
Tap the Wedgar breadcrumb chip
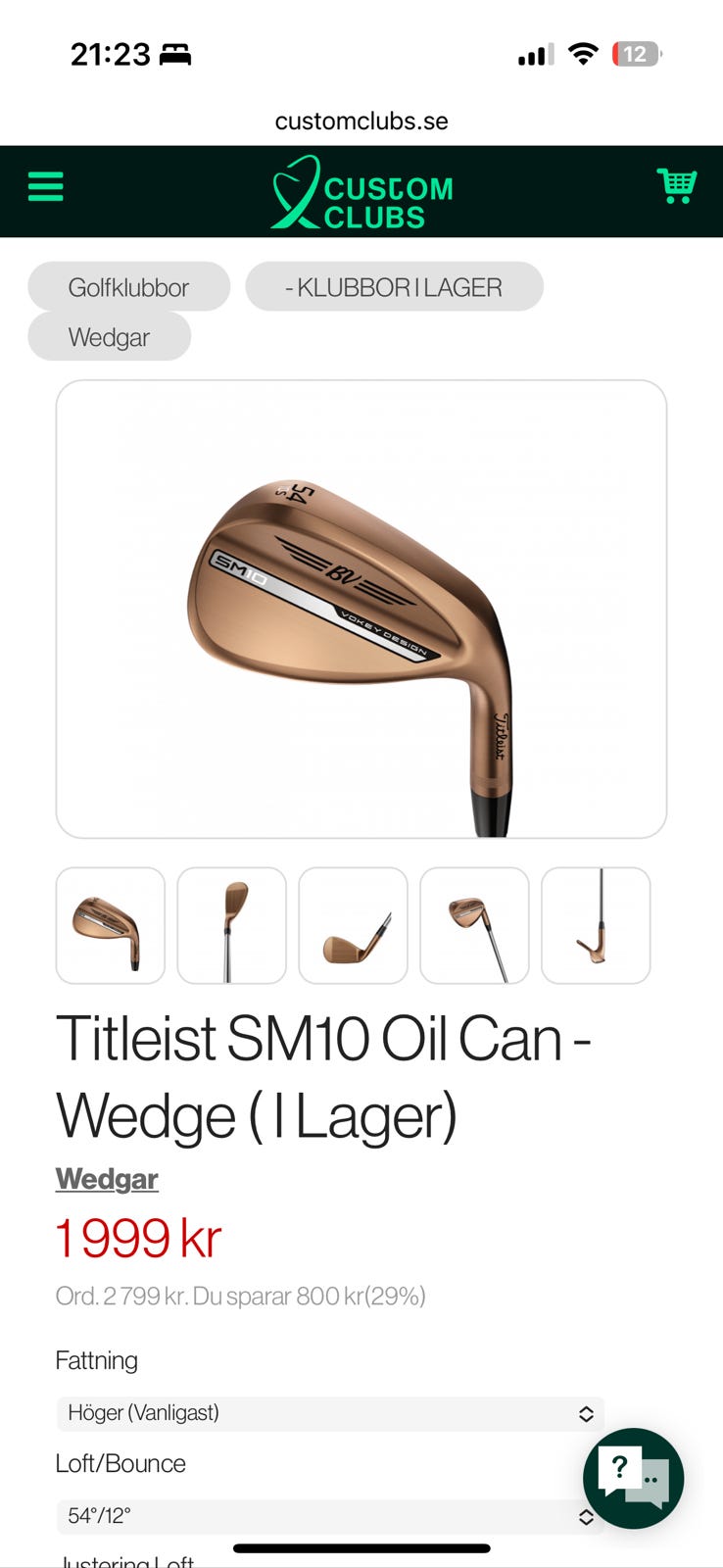coord(109,337)
